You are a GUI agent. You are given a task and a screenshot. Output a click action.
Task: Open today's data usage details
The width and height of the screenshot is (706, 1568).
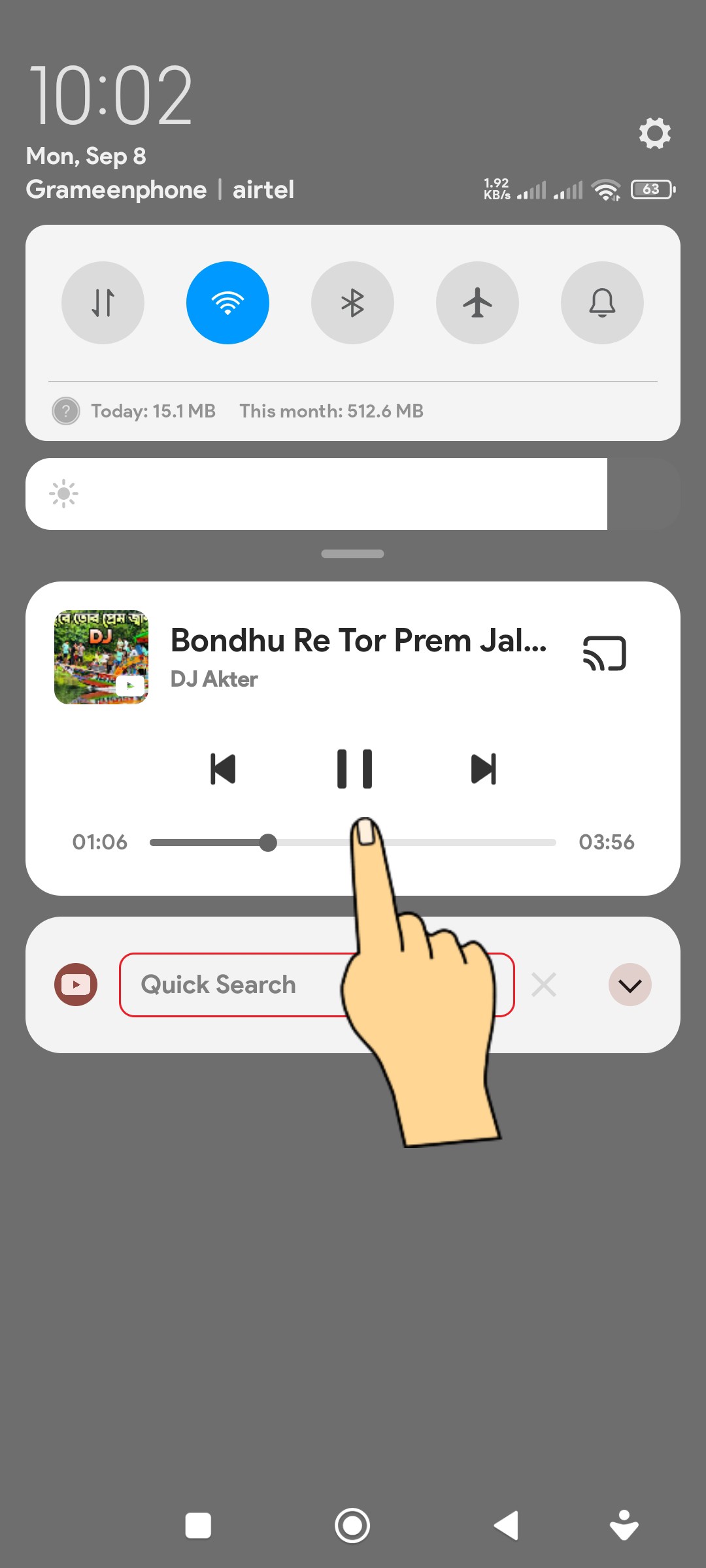tap(153, 411)
